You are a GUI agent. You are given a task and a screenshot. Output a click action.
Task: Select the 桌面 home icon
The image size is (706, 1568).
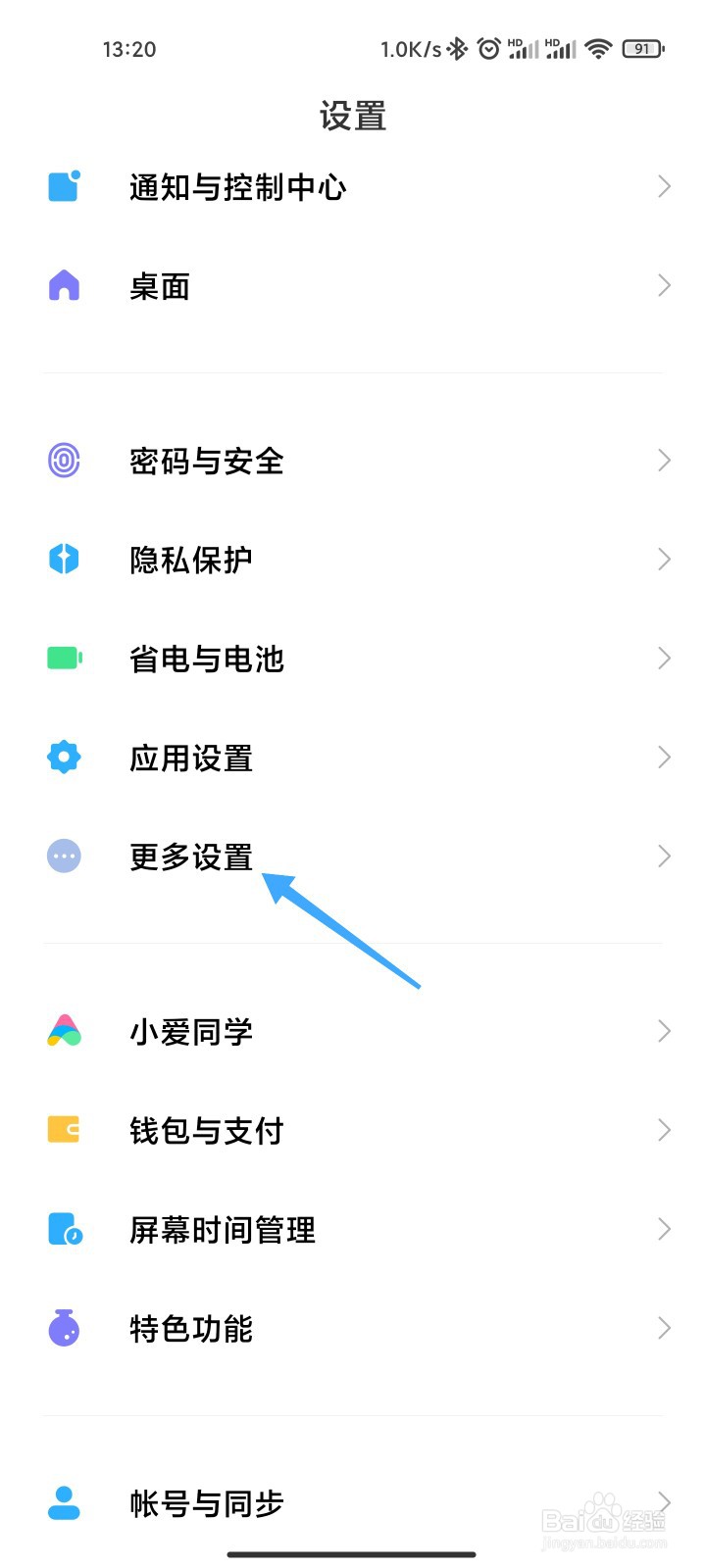click(63, 285)
